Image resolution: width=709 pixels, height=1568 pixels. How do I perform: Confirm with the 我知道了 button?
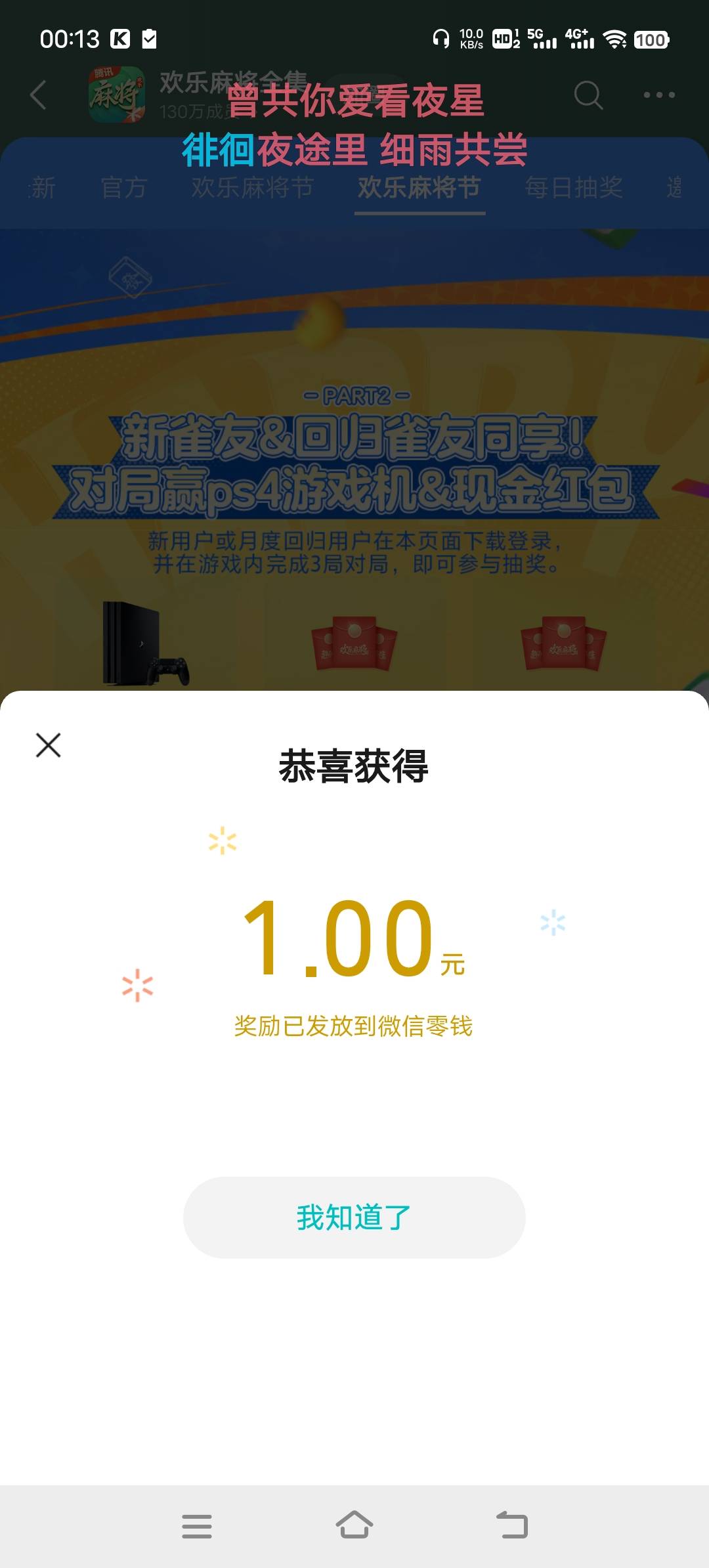354,1217
